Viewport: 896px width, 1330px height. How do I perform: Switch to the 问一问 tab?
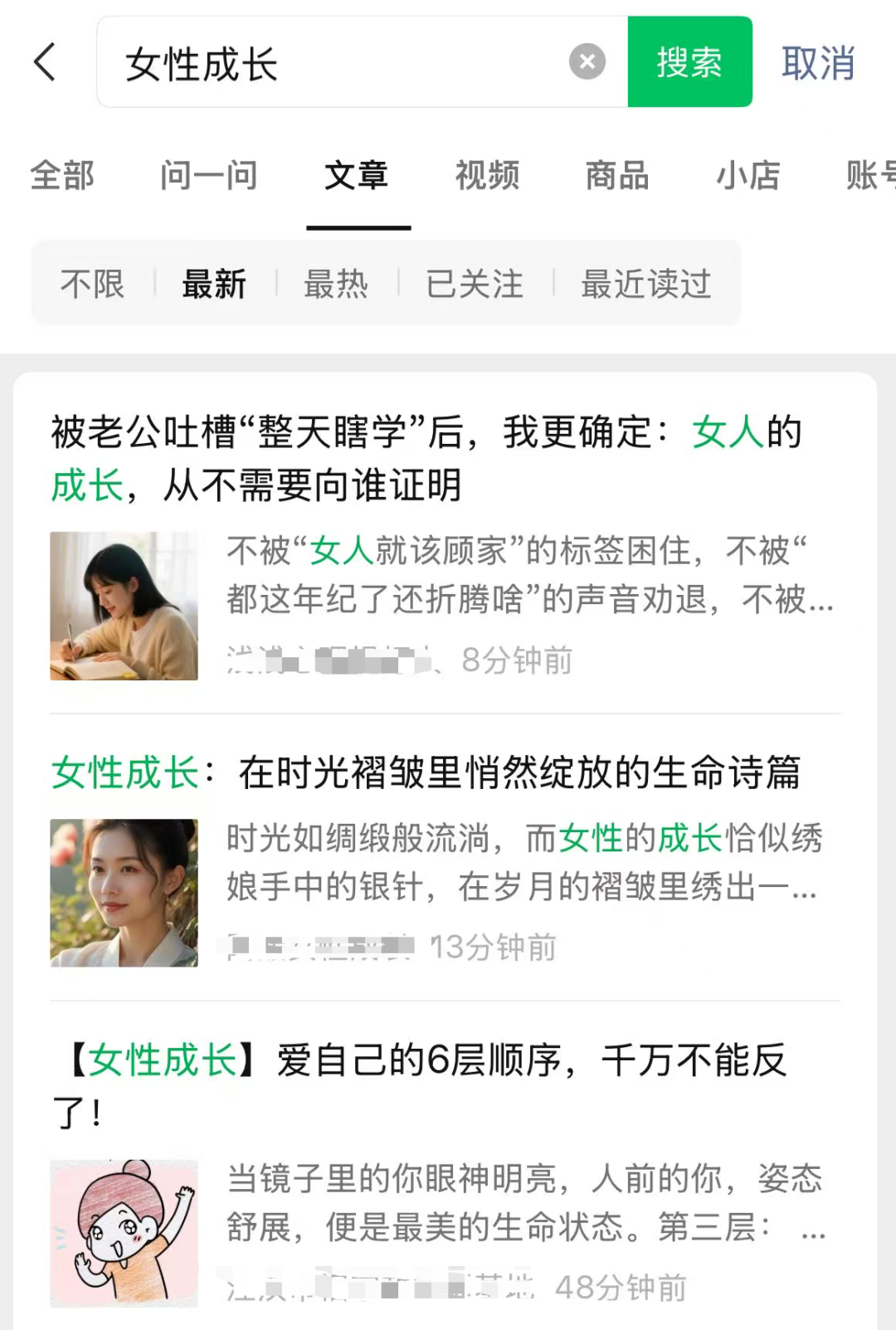click(x=208, y=176)
